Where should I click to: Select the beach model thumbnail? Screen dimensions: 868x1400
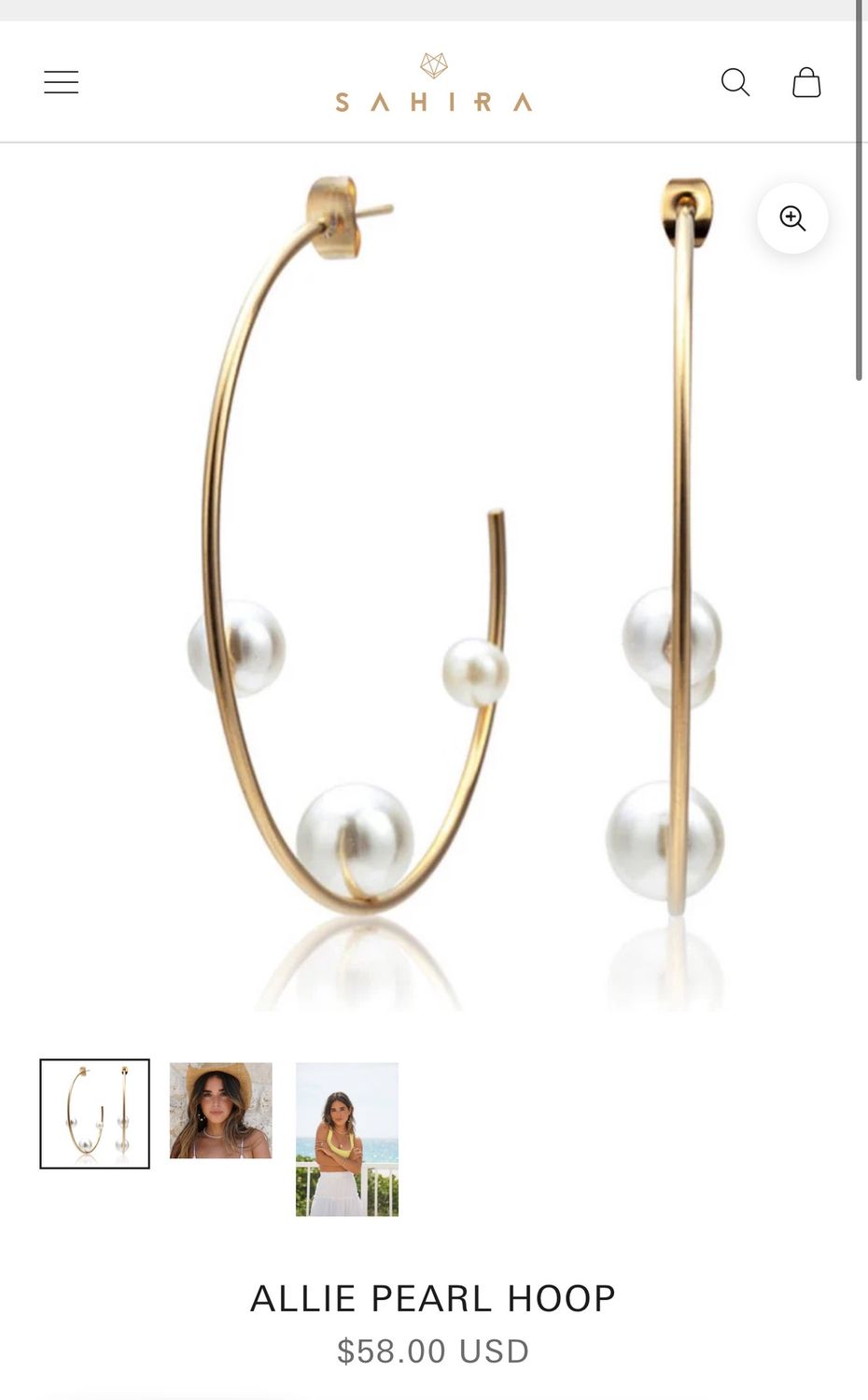(x=346, y=1137)
